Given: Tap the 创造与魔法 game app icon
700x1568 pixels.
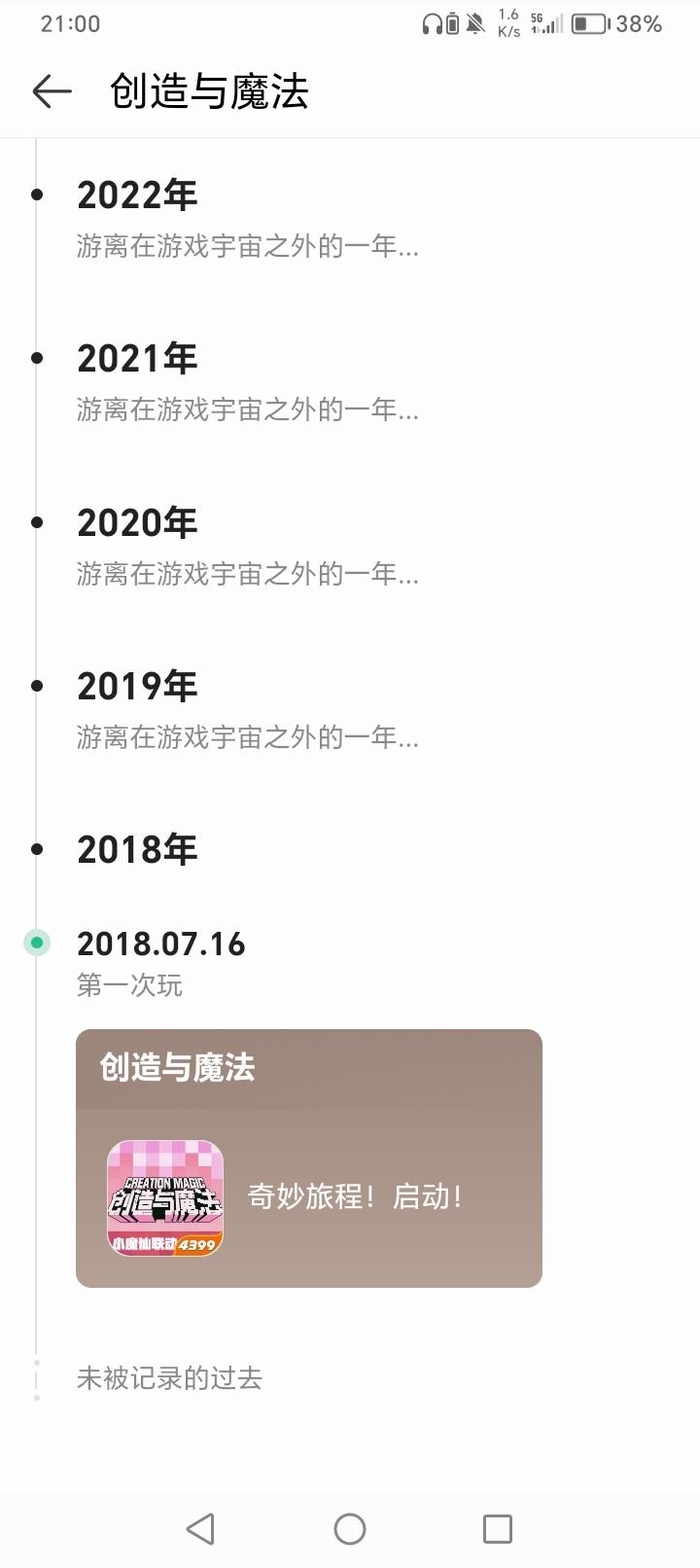Looking at the screenshot, I should pyautogui.click(x=164, y=1196).
